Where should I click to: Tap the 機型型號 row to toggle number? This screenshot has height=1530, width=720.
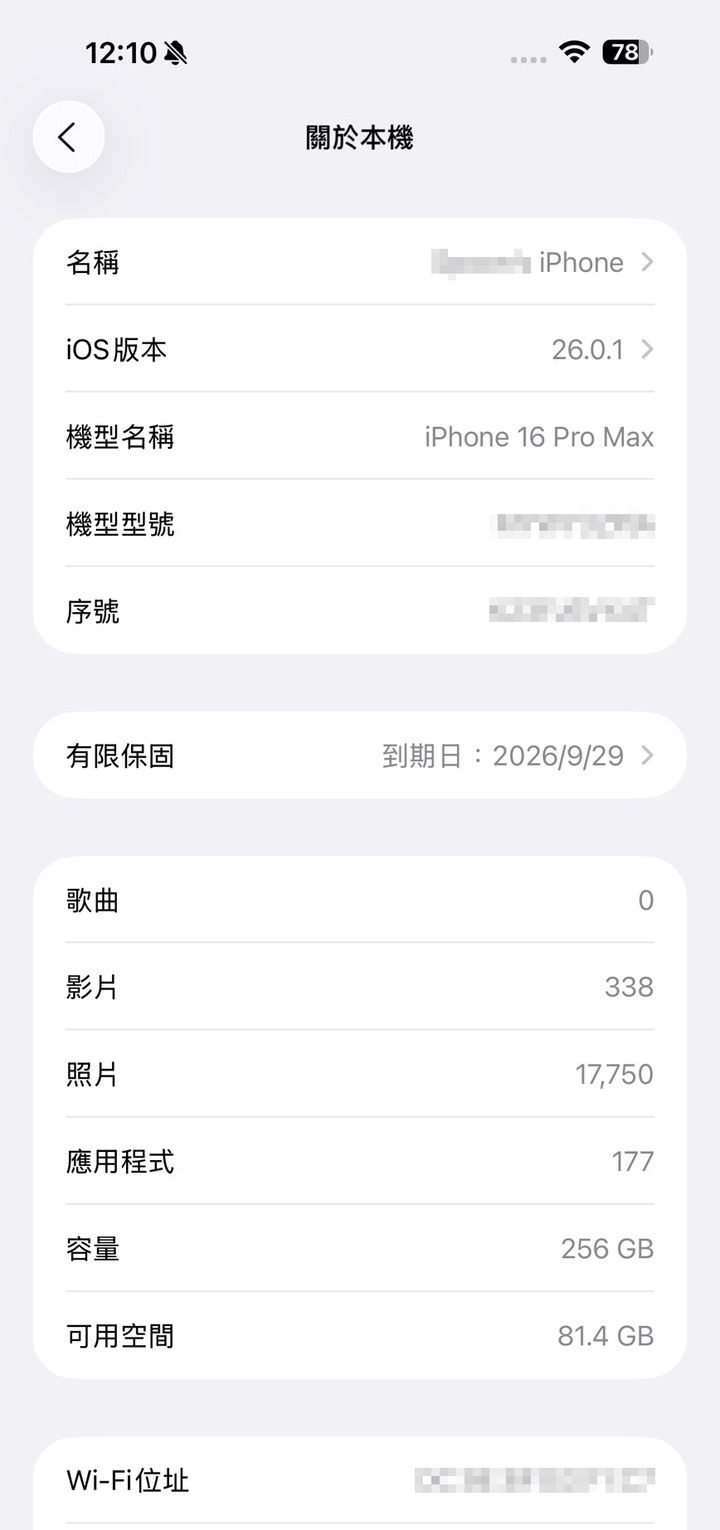tap(360, 523)
